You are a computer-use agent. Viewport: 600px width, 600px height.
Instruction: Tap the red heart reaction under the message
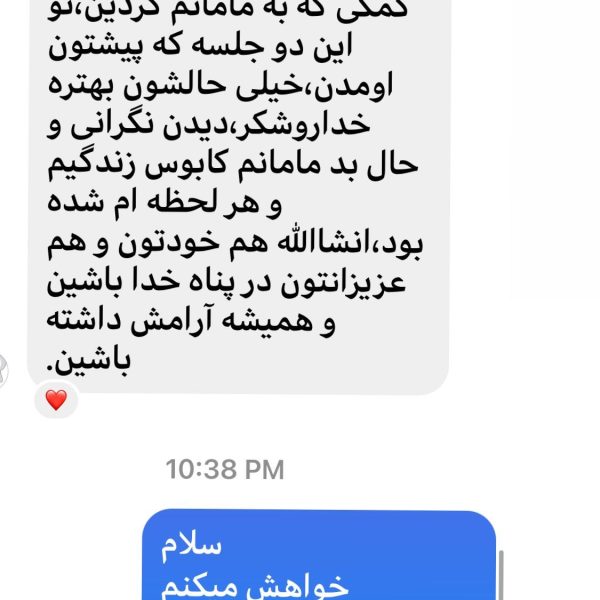(x=57, y=401)
